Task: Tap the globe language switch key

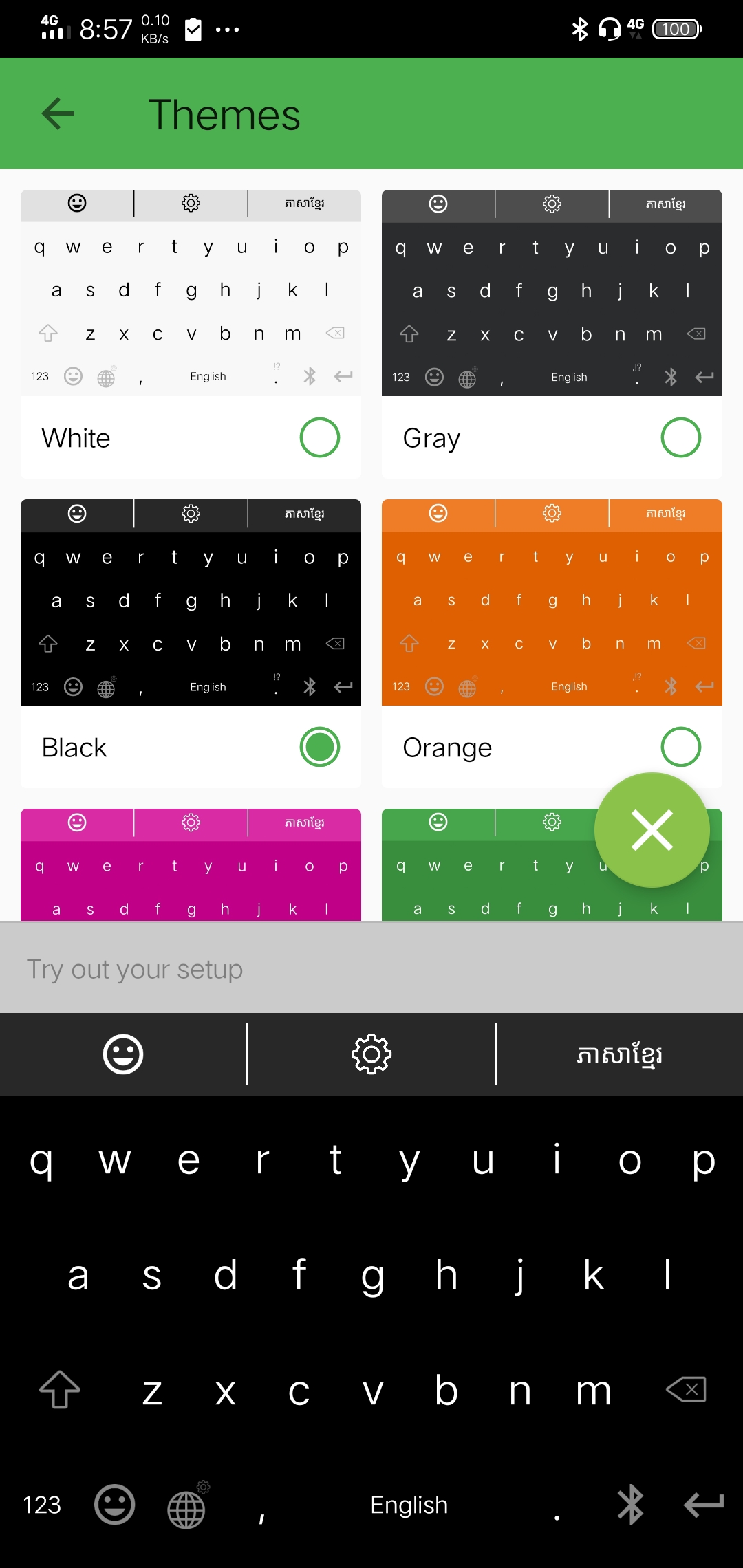Action: pos(187,1506)
